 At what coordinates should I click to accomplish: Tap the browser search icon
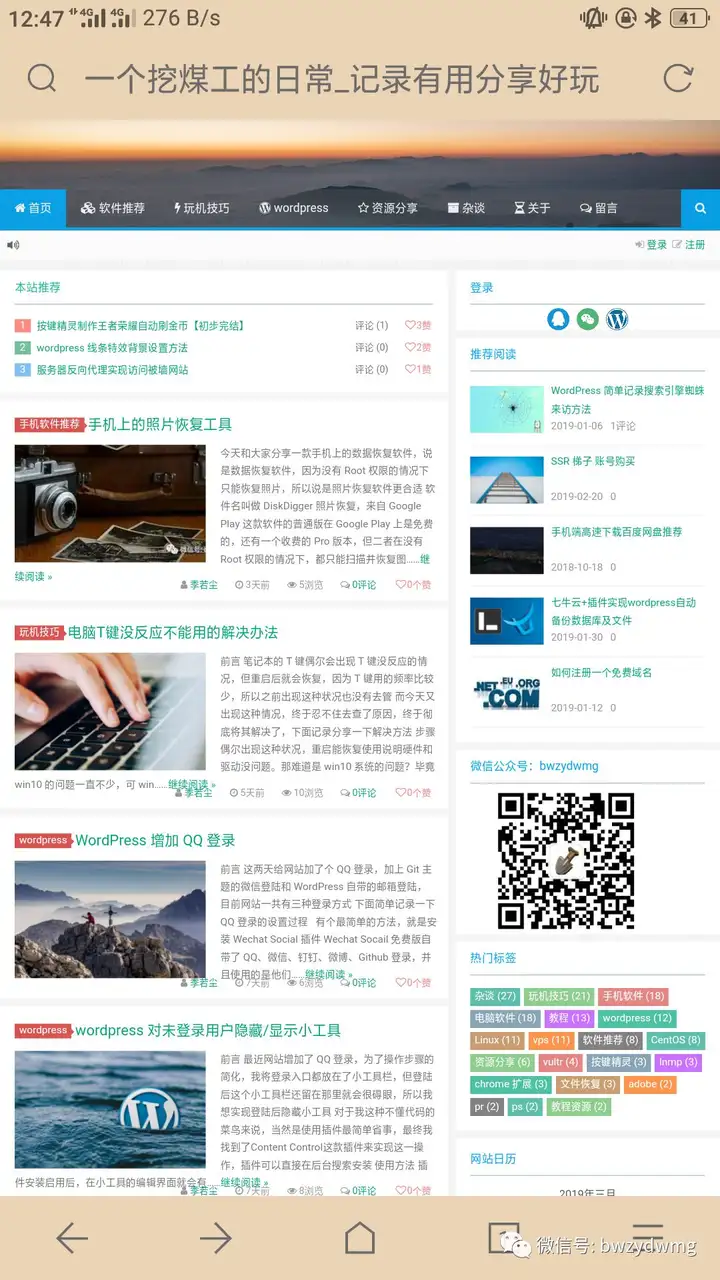tap(41, 78)
